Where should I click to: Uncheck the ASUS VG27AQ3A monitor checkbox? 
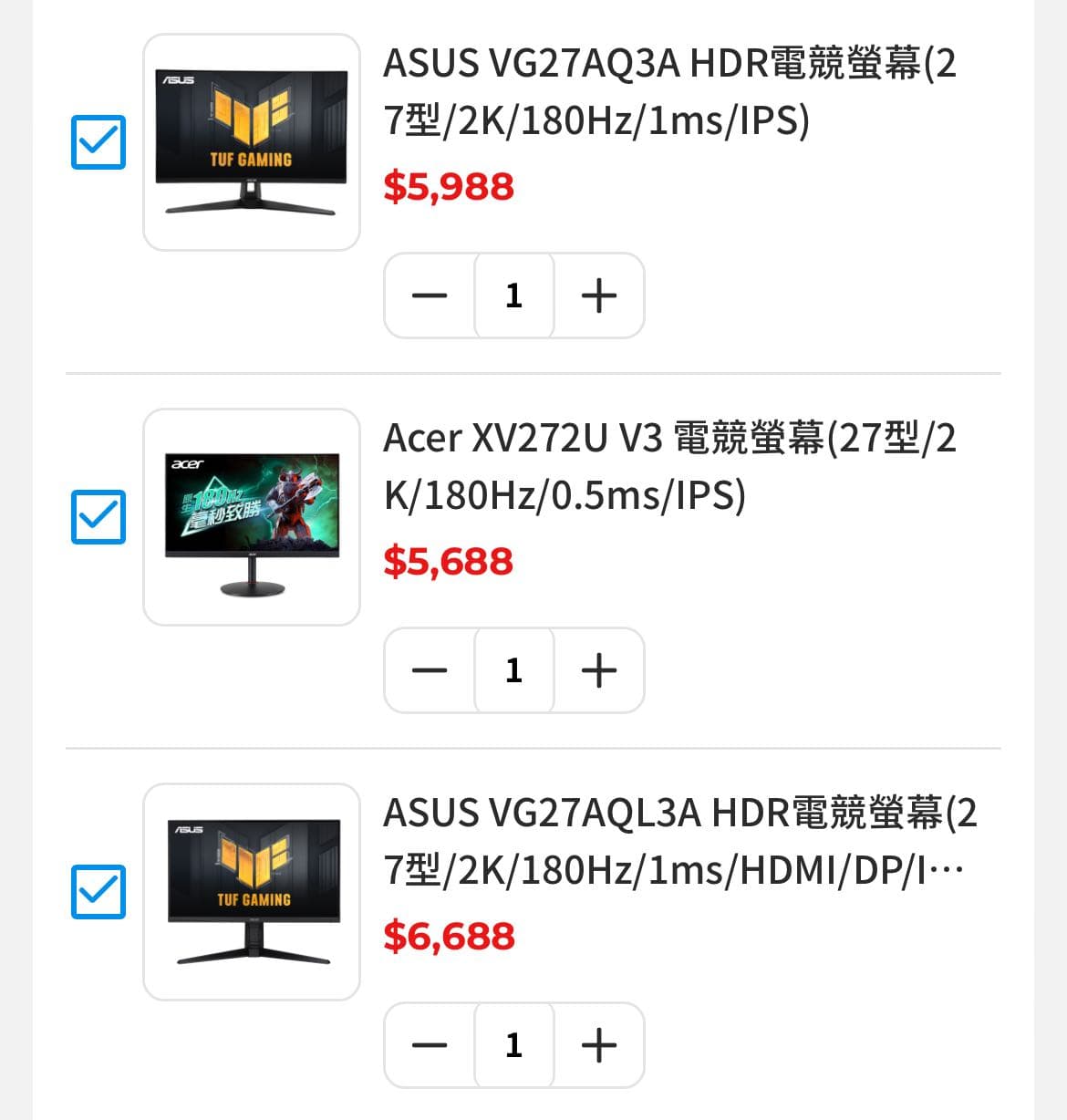point(98,142)
